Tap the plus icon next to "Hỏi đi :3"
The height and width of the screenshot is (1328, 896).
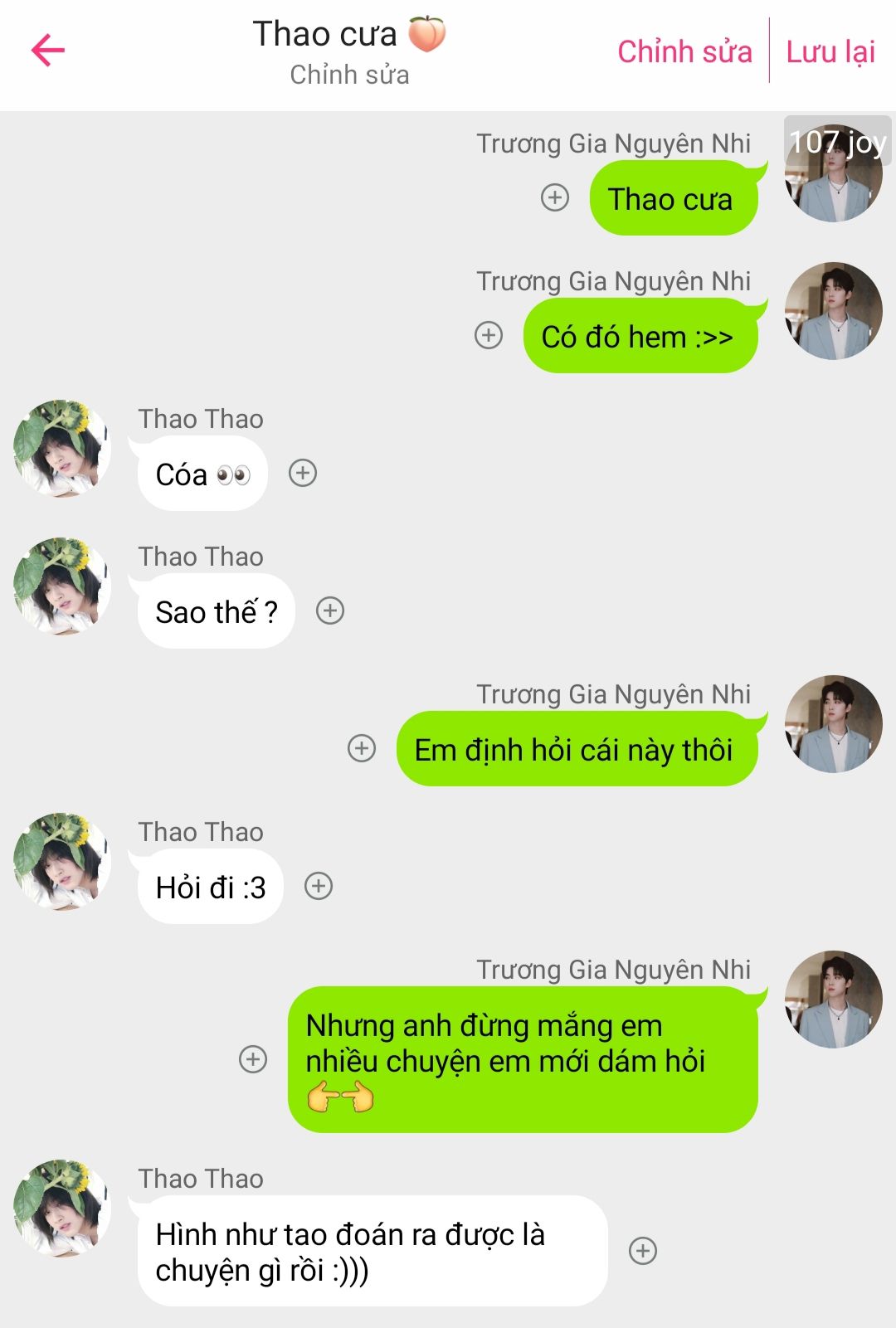click(x=319, y=886)
